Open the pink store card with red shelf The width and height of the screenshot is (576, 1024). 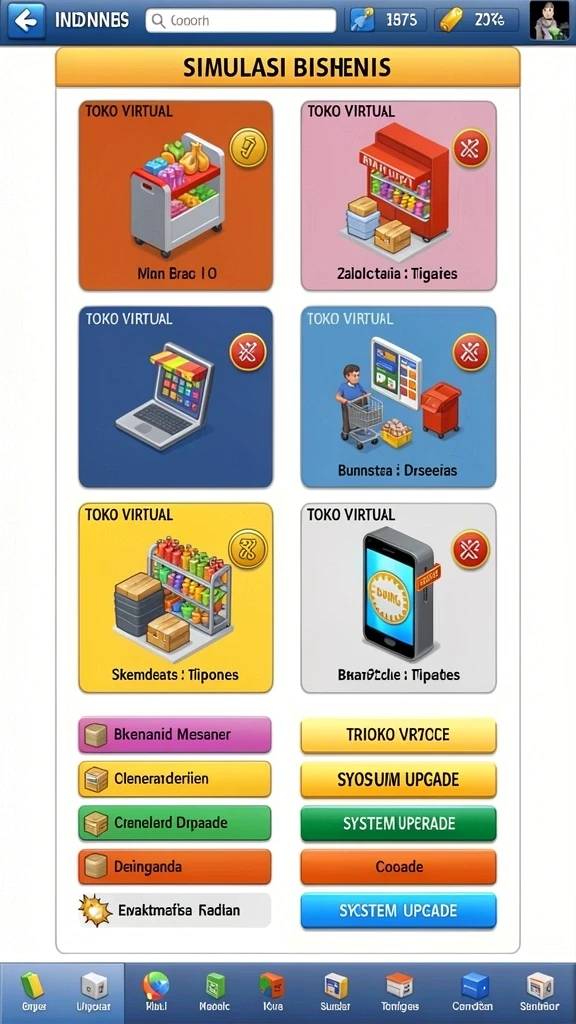point(398,195)
